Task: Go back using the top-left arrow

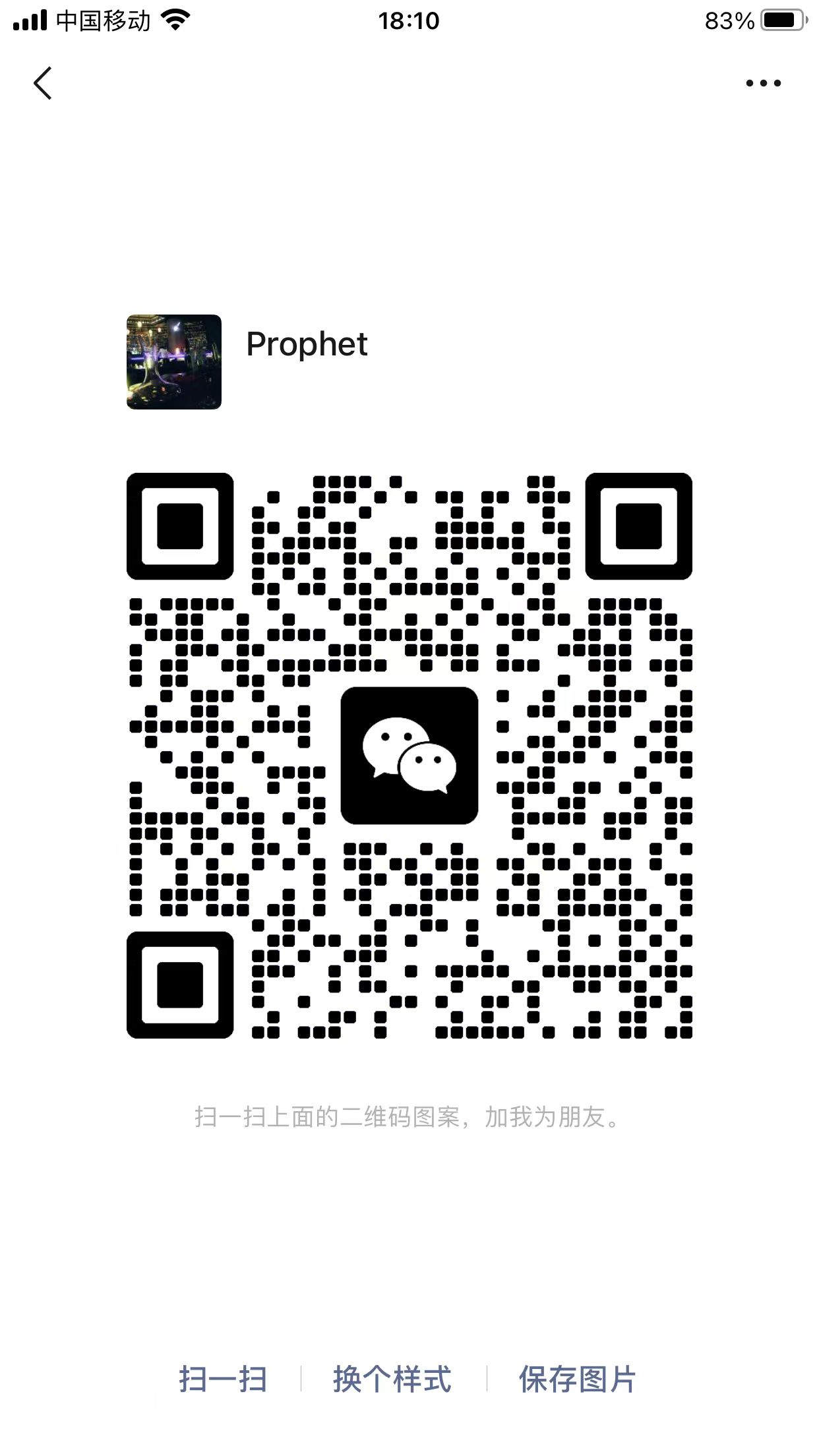Action: (43, 83)
